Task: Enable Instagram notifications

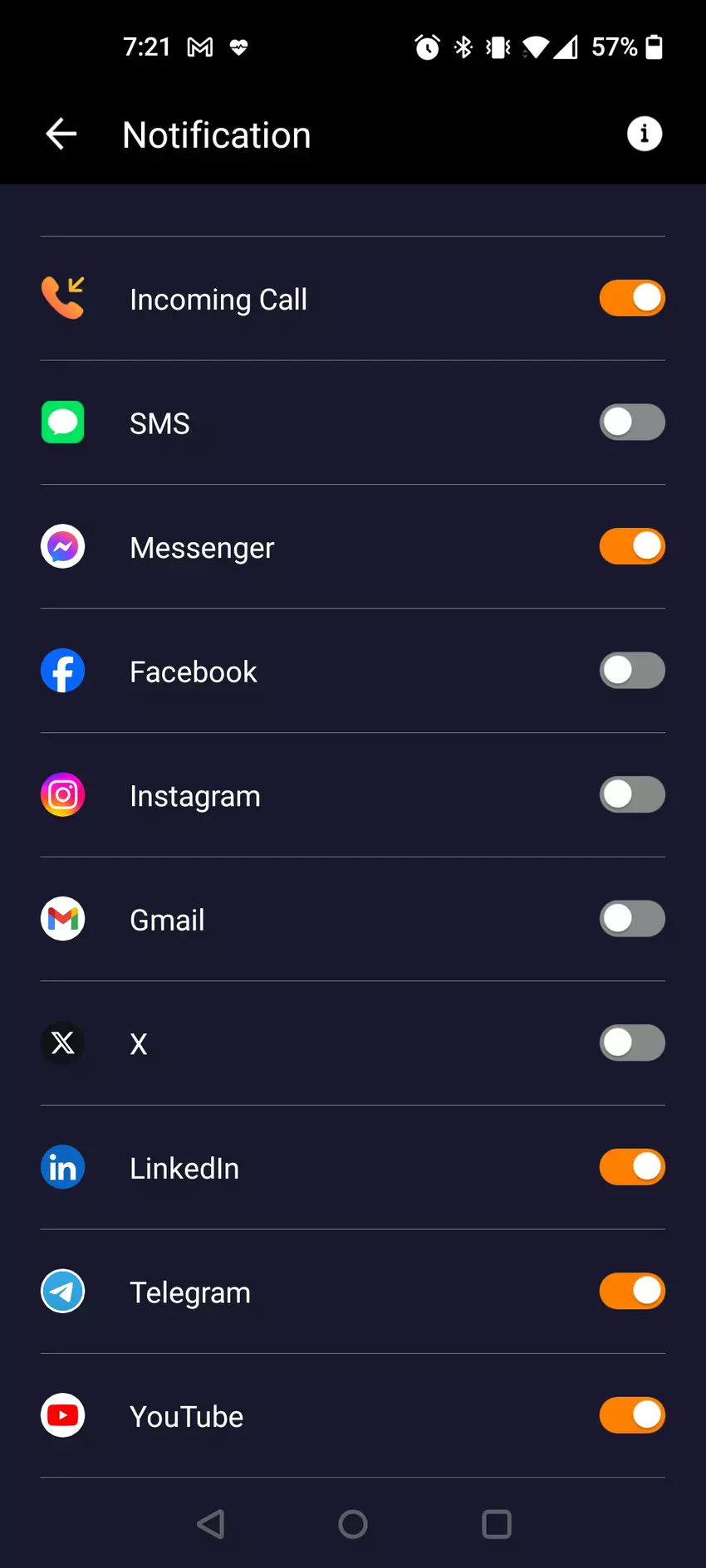Action: pos(632,794)
